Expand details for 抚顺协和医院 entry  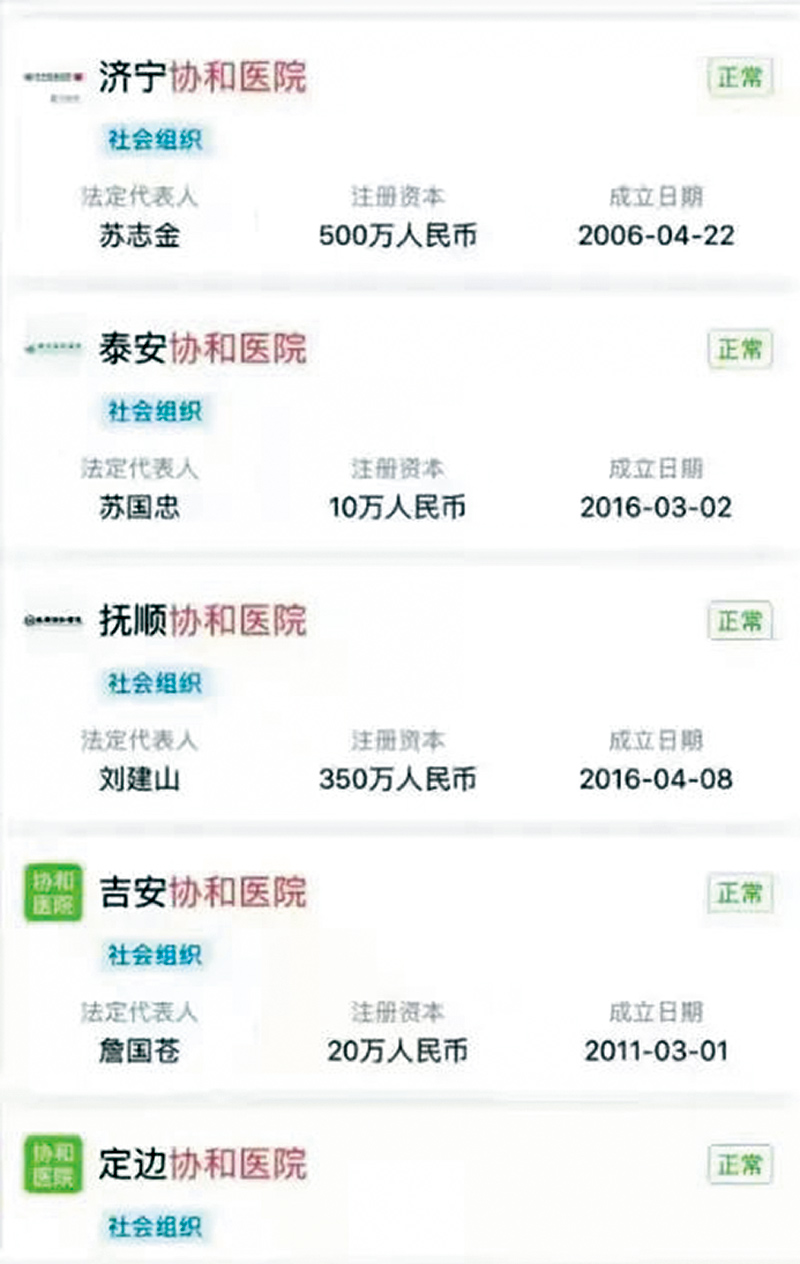pos(400,690)
